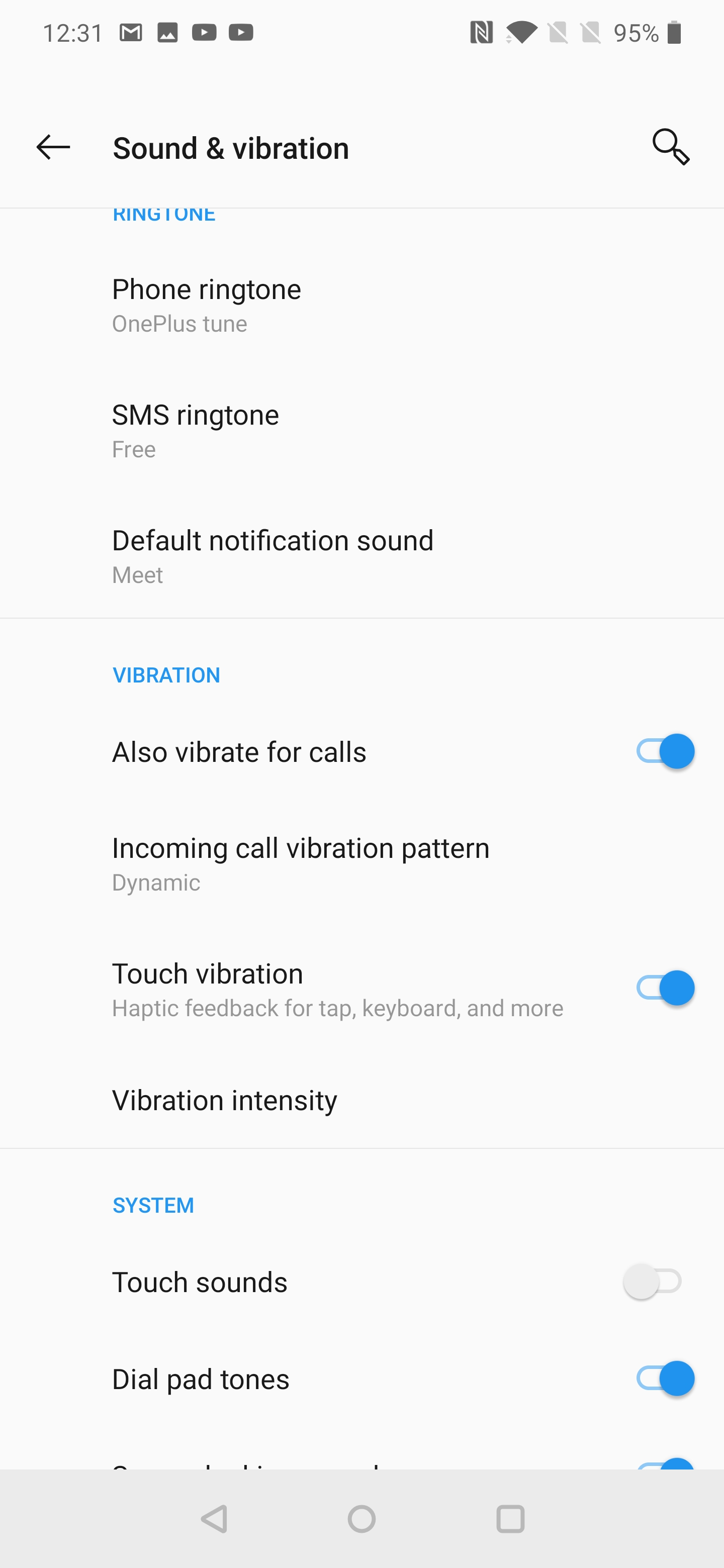Disable Also vibrate for calls
Screen dimensions: 724x1568
click(x=665, y=751)
